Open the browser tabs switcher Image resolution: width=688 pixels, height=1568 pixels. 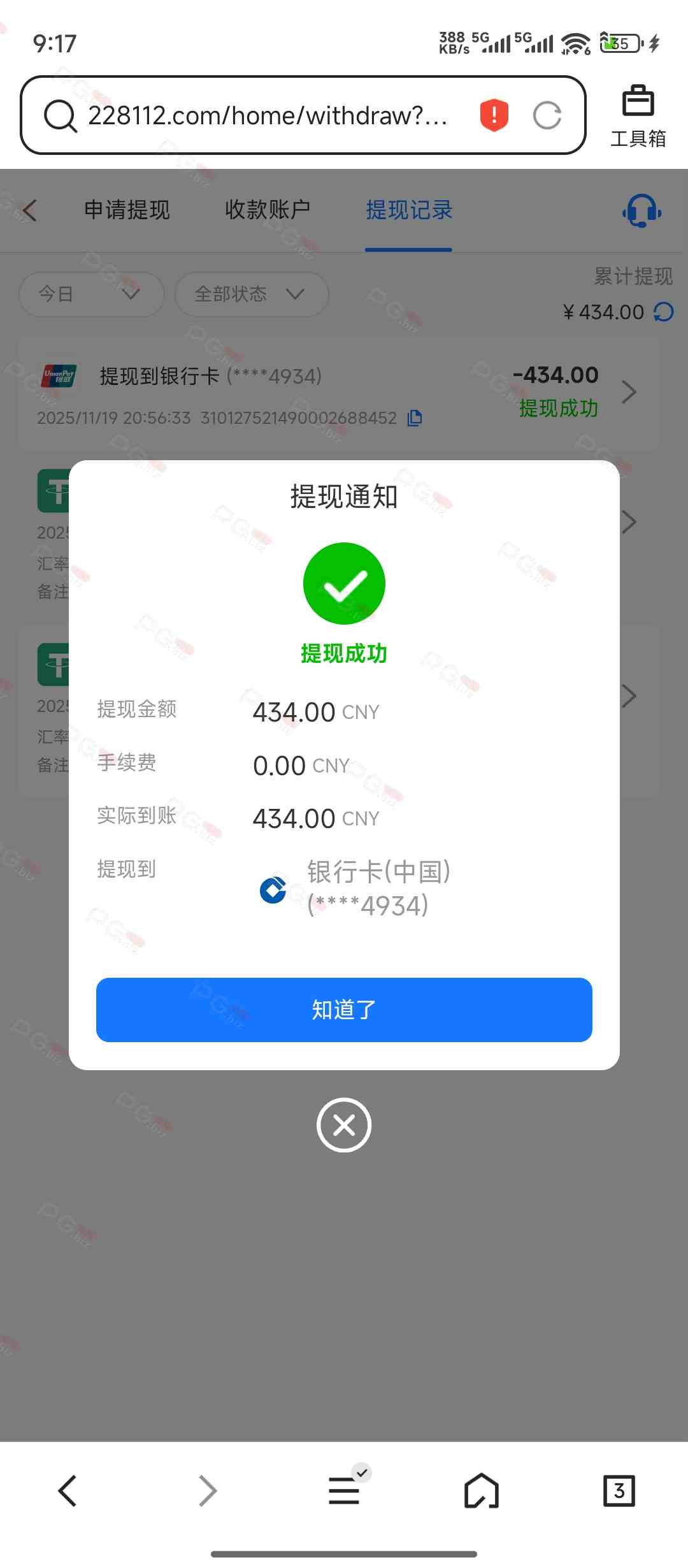click(x=619, y=1490)
